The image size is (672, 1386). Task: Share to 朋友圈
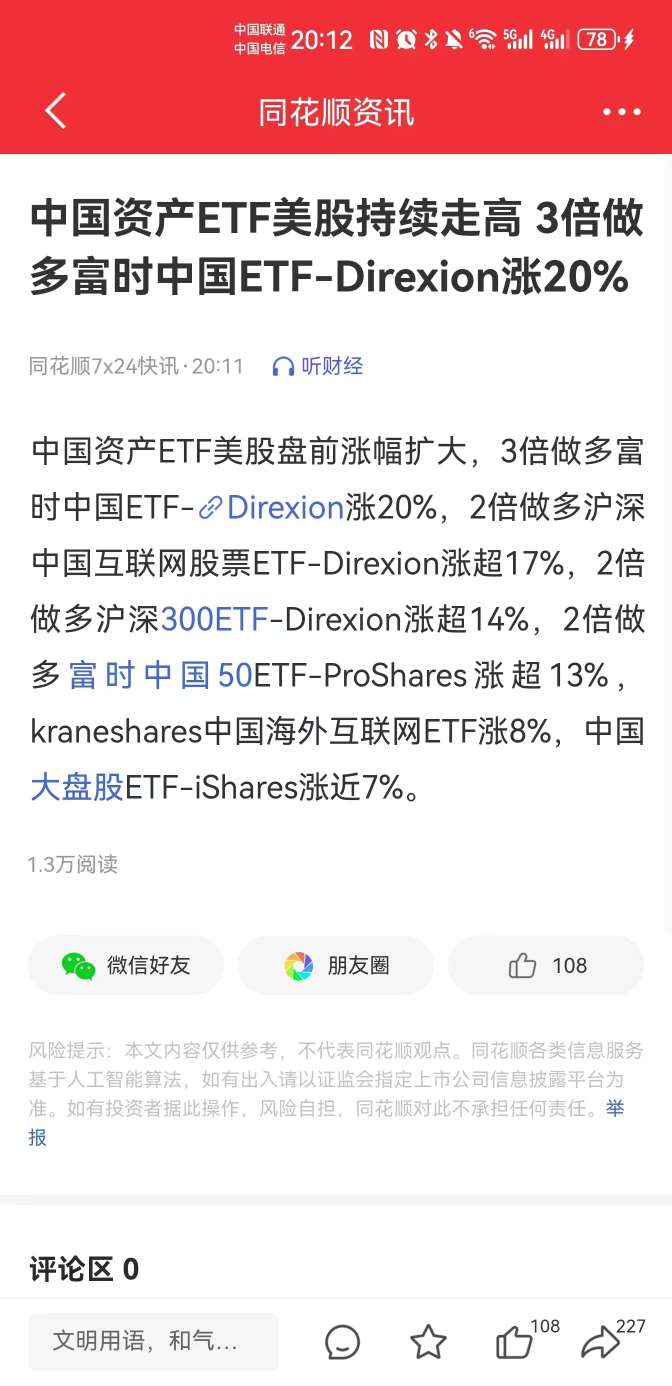tap(336, 965)
